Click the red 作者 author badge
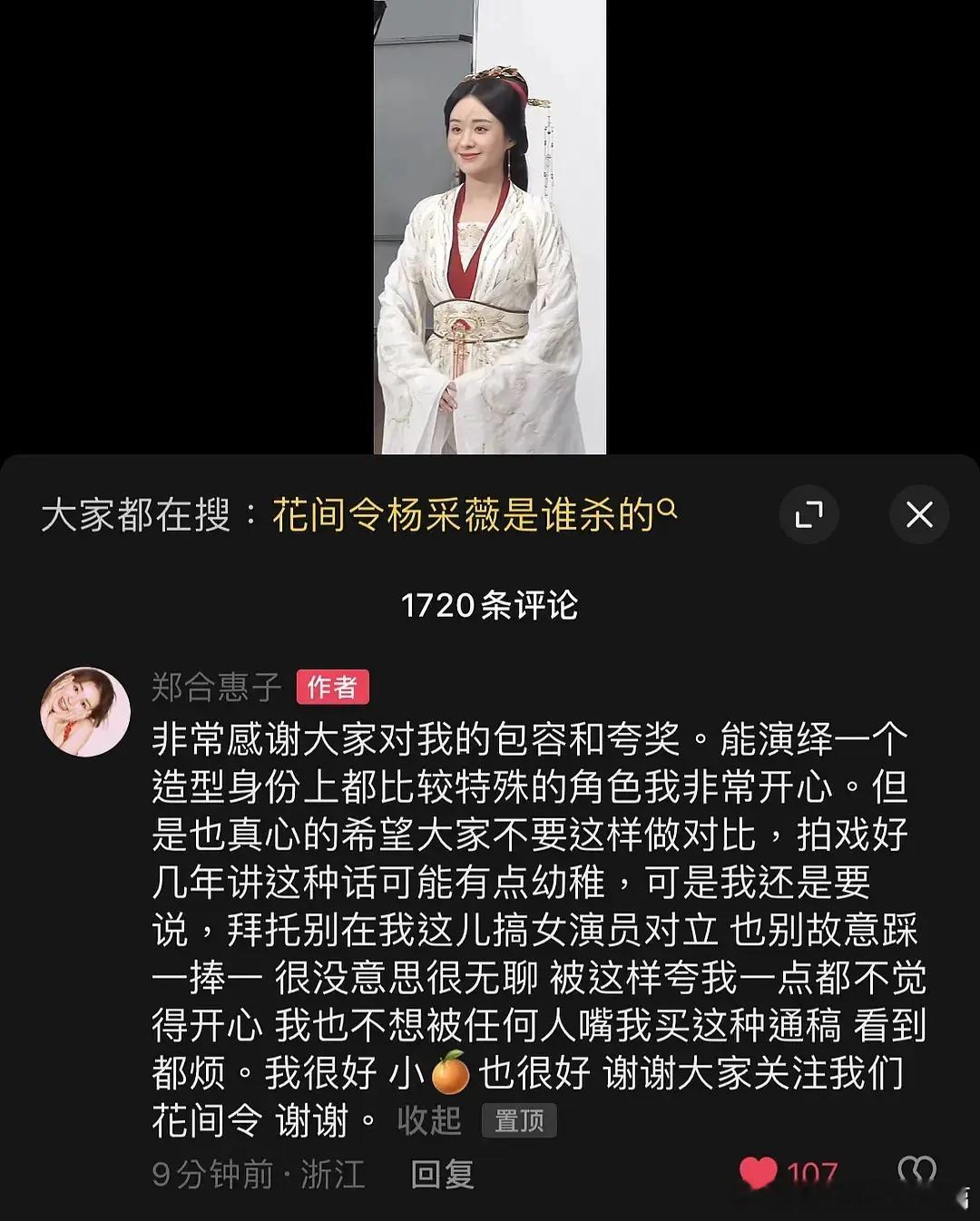This screenshot has width=980, height=1221. [334, 688]
